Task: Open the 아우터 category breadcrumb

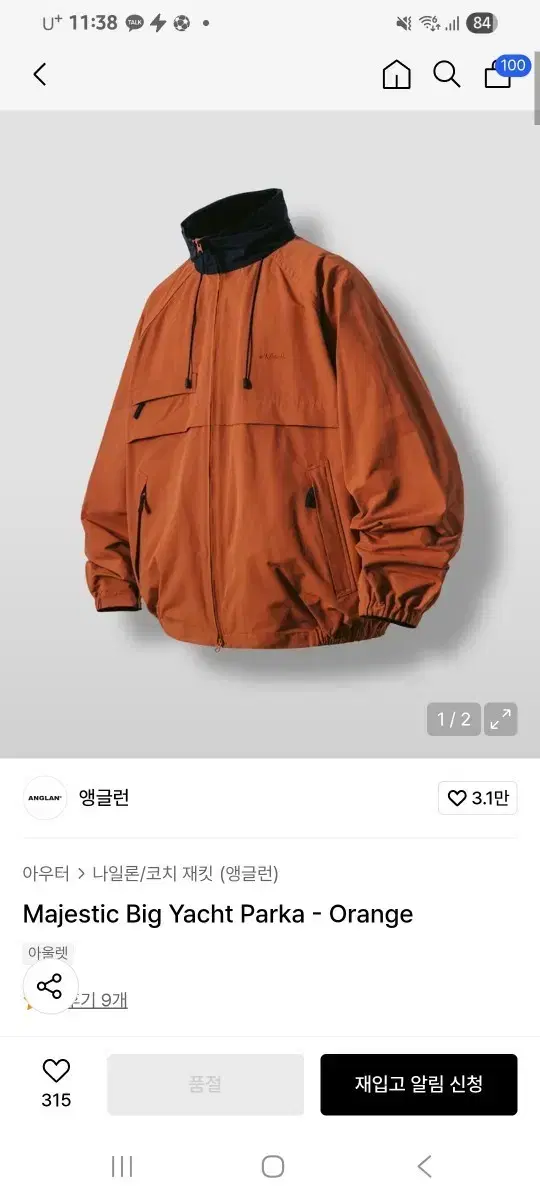Action: coord(46,873)
